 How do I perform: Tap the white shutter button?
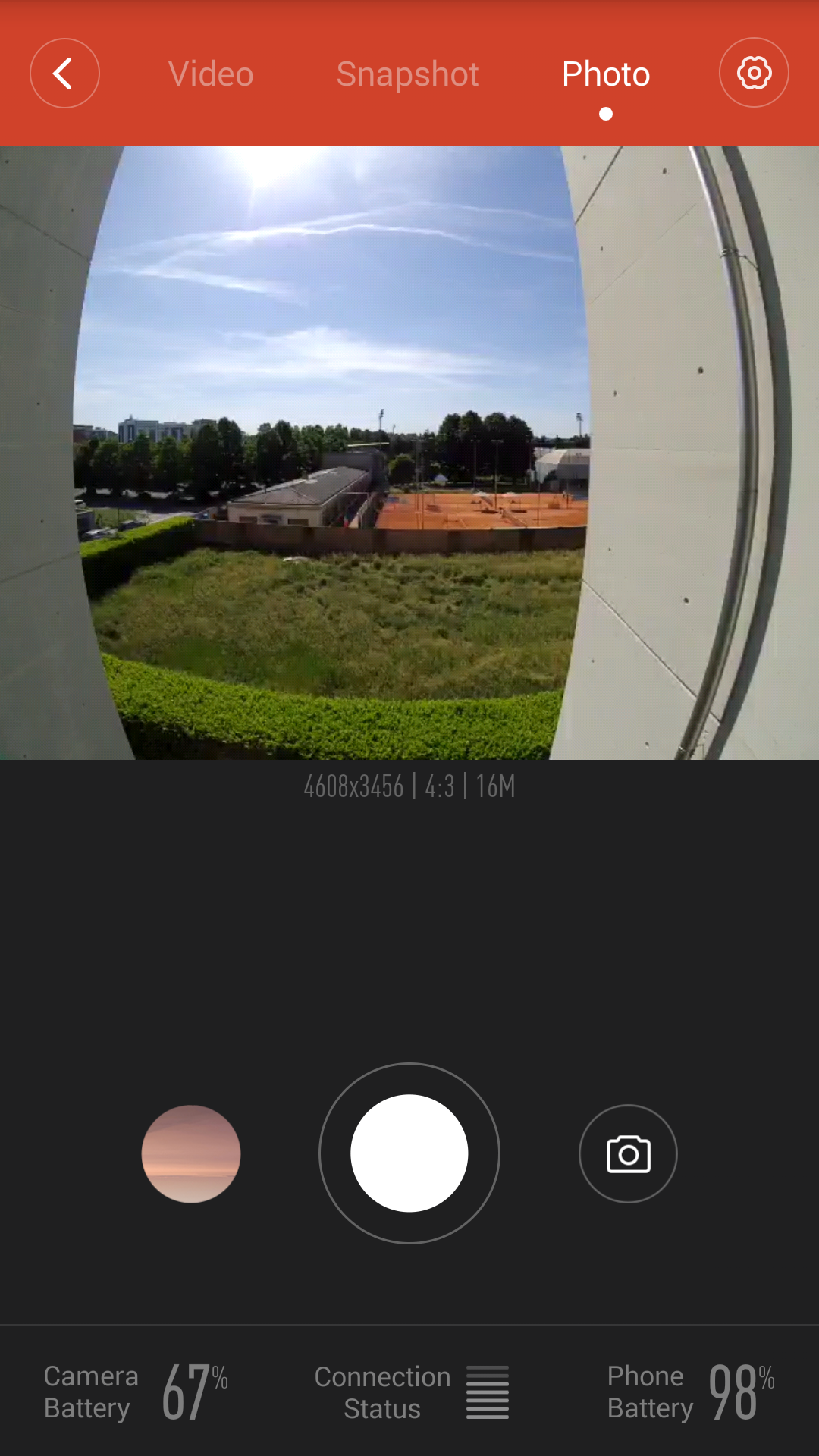click(409, 1153)
